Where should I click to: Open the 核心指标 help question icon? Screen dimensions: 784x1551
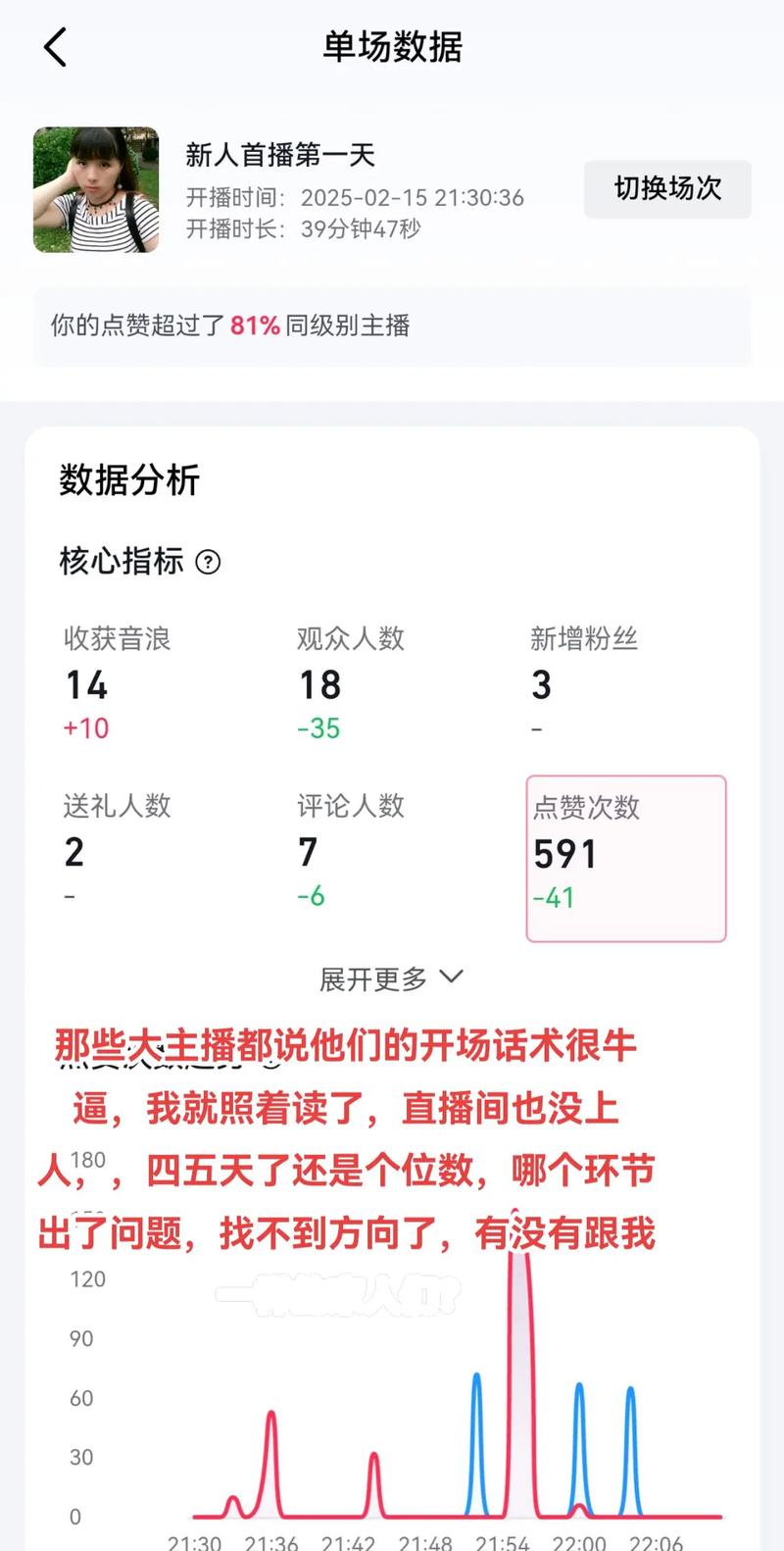(208, 562)
